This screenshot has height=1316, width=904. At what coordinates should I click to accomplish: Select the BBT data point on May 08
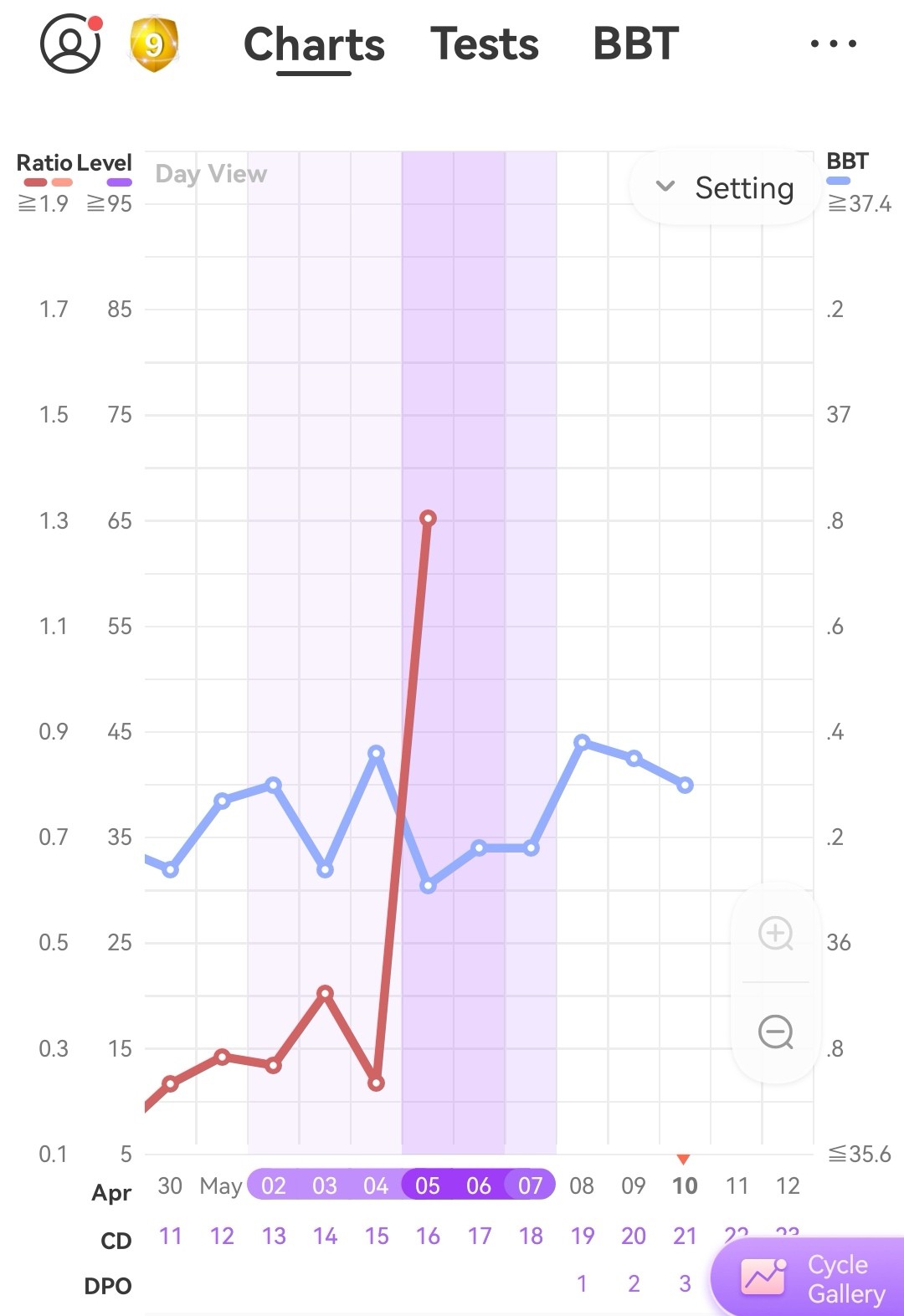pyautogui.click(x=583, y=742)
